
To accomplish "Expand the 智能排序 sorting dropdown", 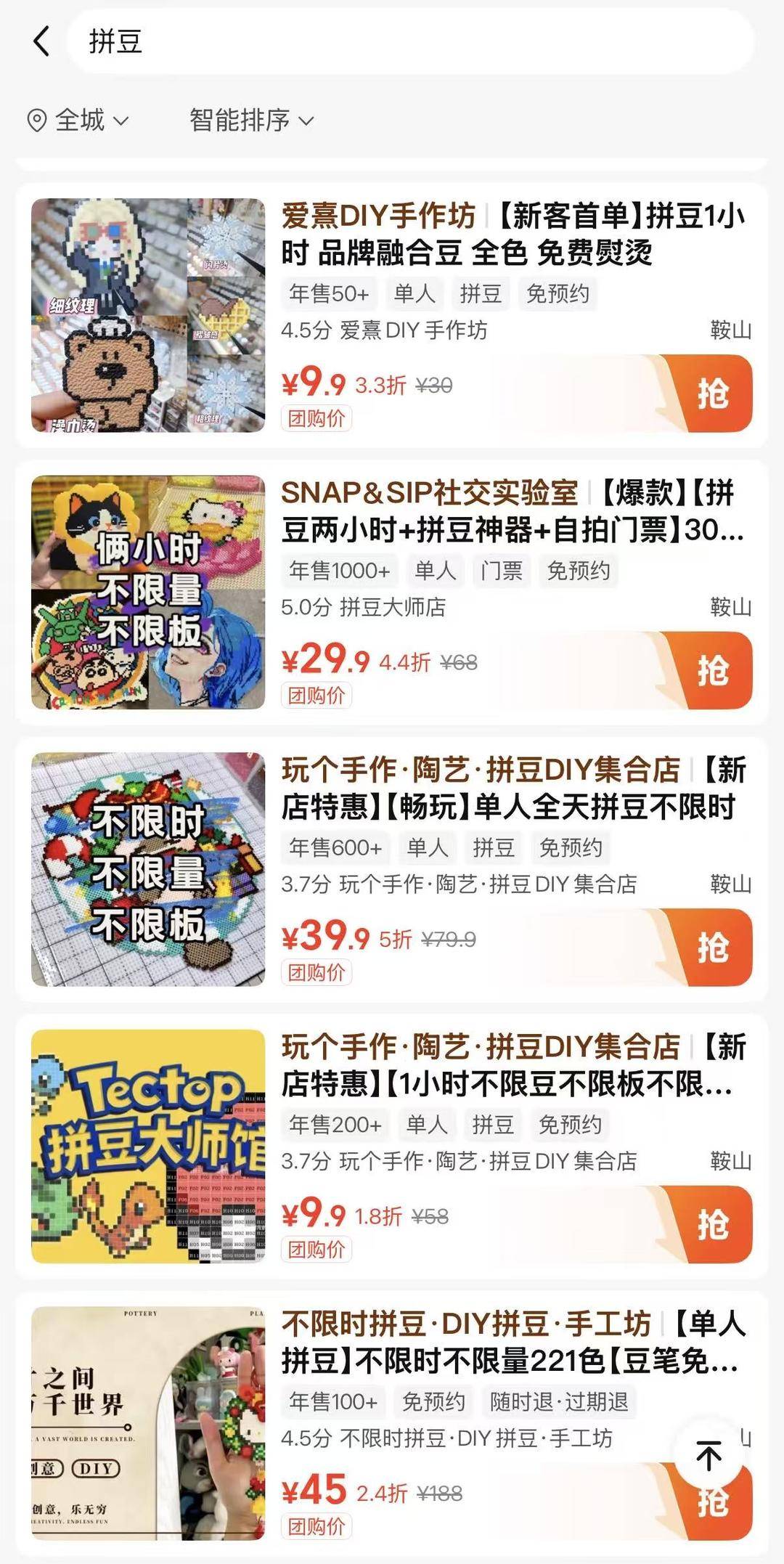I will 251,120.
